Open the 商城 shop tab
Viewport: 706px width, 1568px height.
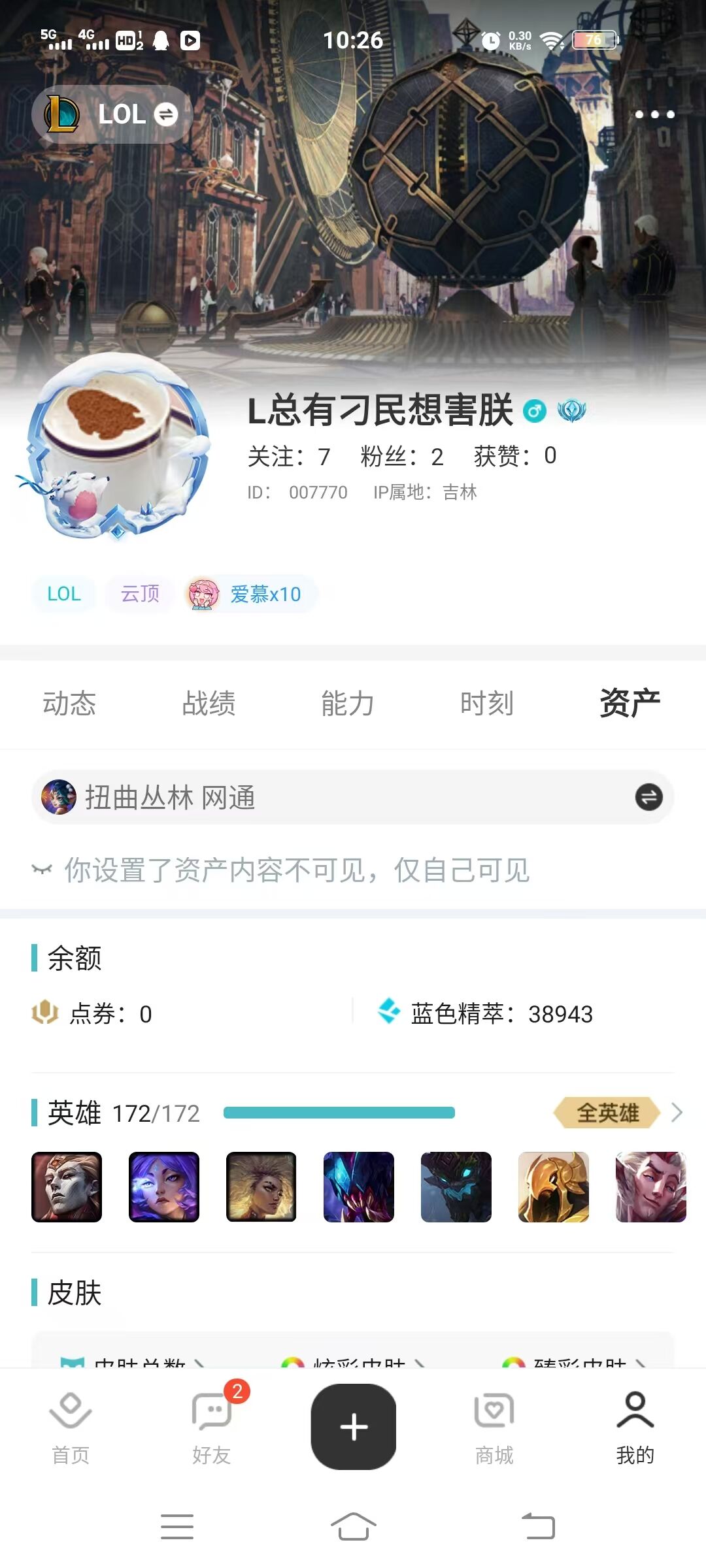coord(494,1428)
